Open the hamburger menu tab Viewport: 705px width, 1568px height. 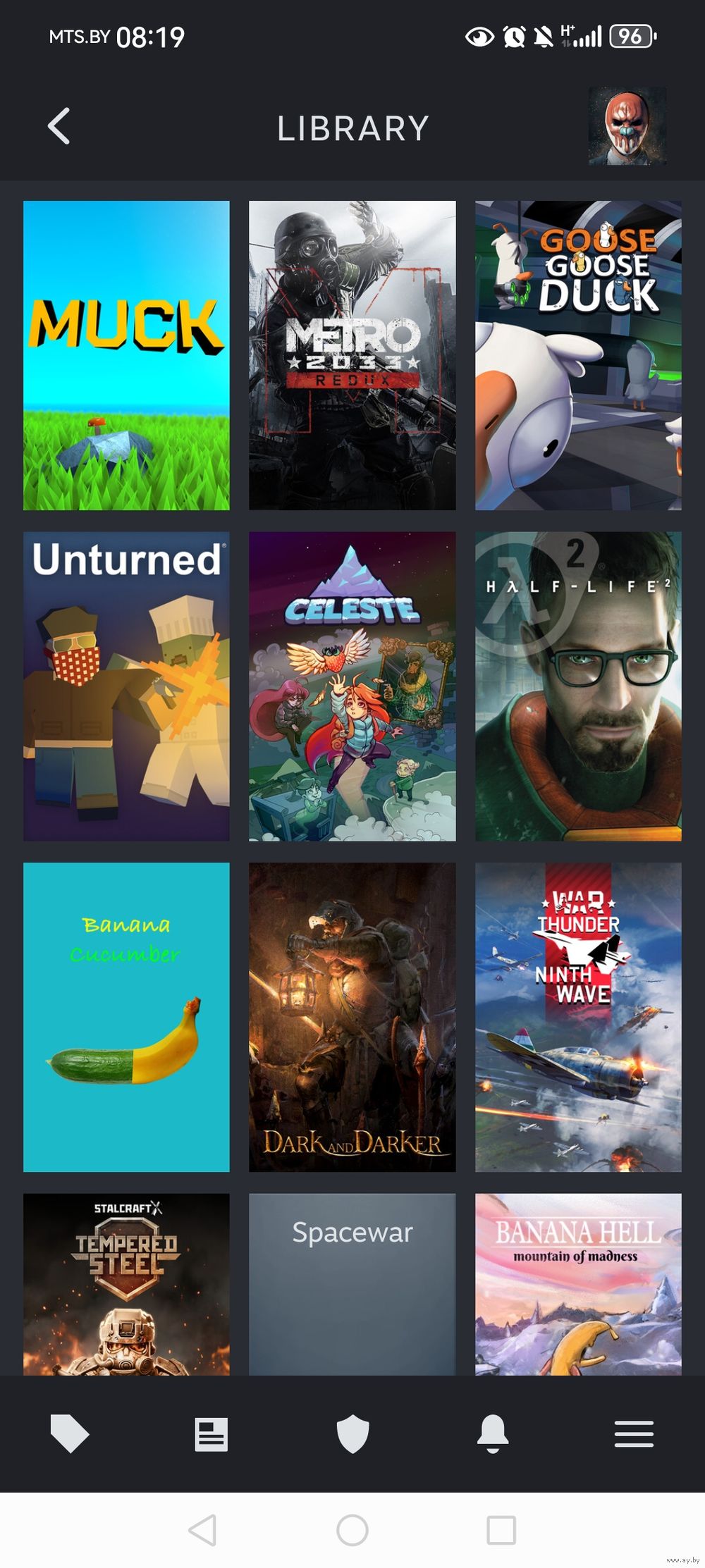tap(634, 1433)
